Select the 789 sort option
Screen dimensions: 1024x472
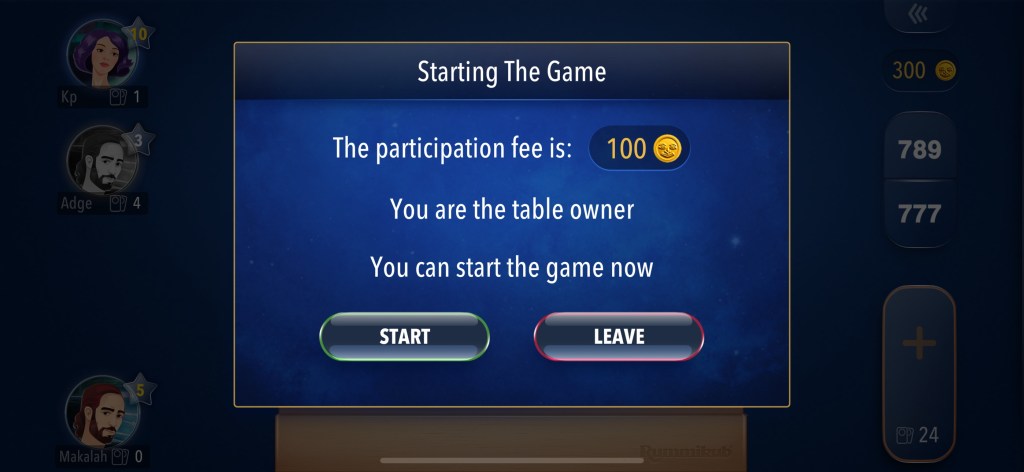(x=919, y=150)
